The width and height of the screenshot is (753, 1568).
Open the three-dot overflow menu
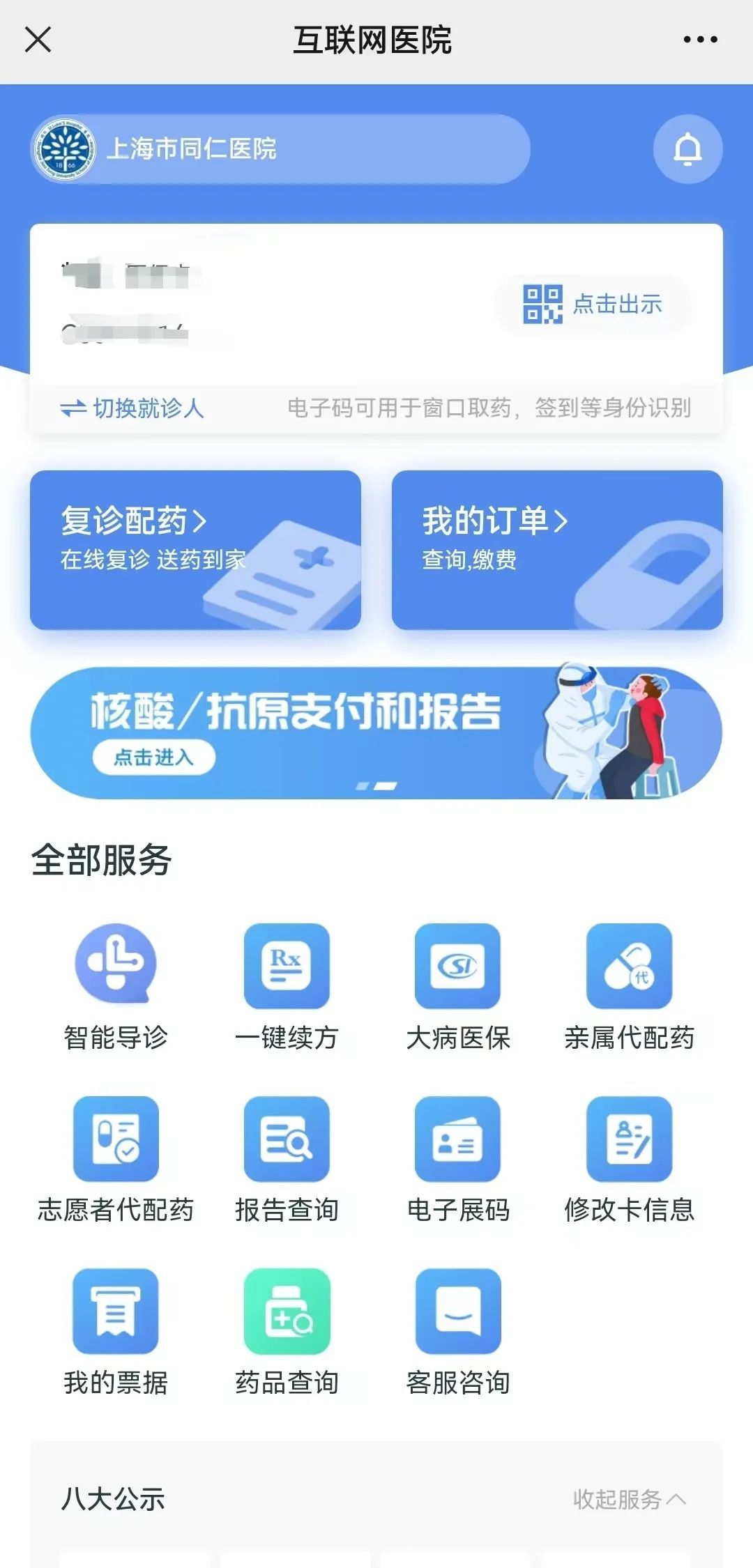(700, 40)
